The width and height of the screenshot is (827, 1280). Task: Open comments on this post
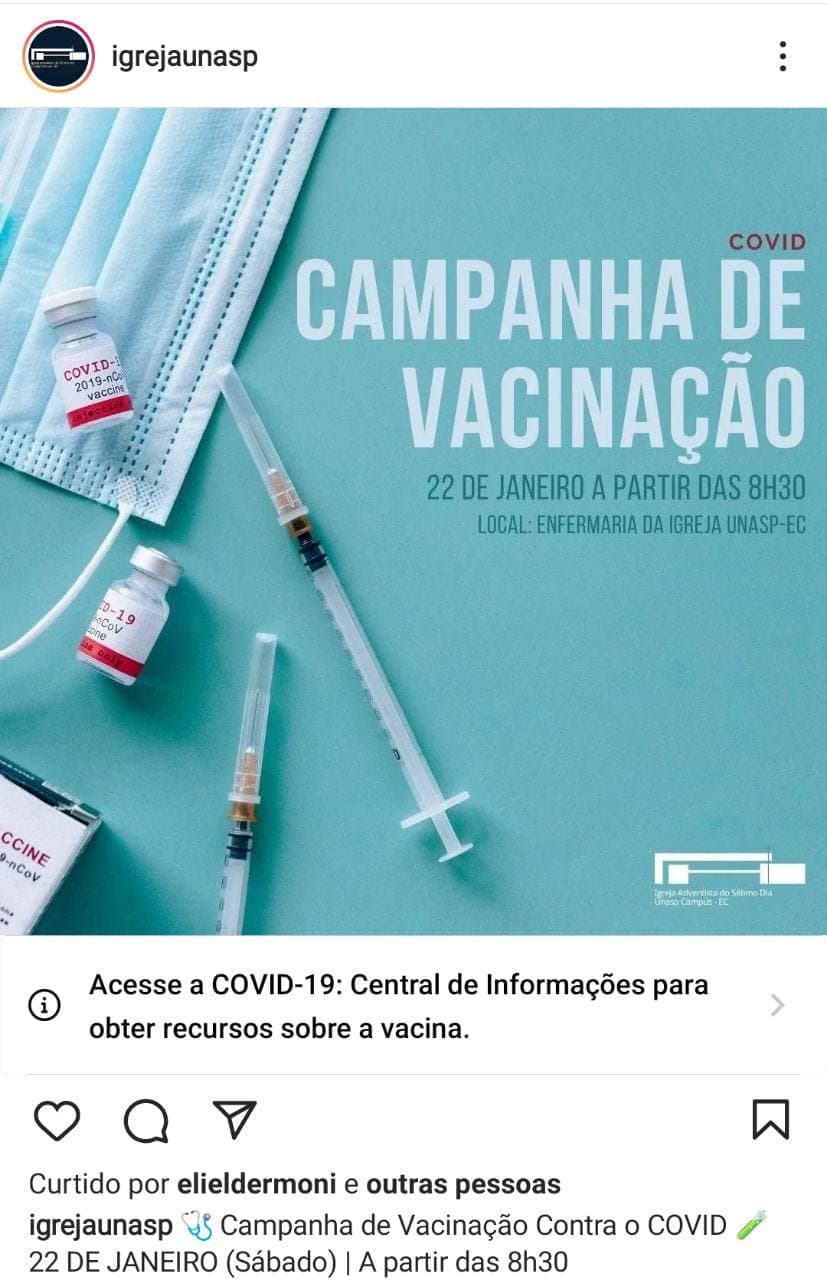point(146,1120)
